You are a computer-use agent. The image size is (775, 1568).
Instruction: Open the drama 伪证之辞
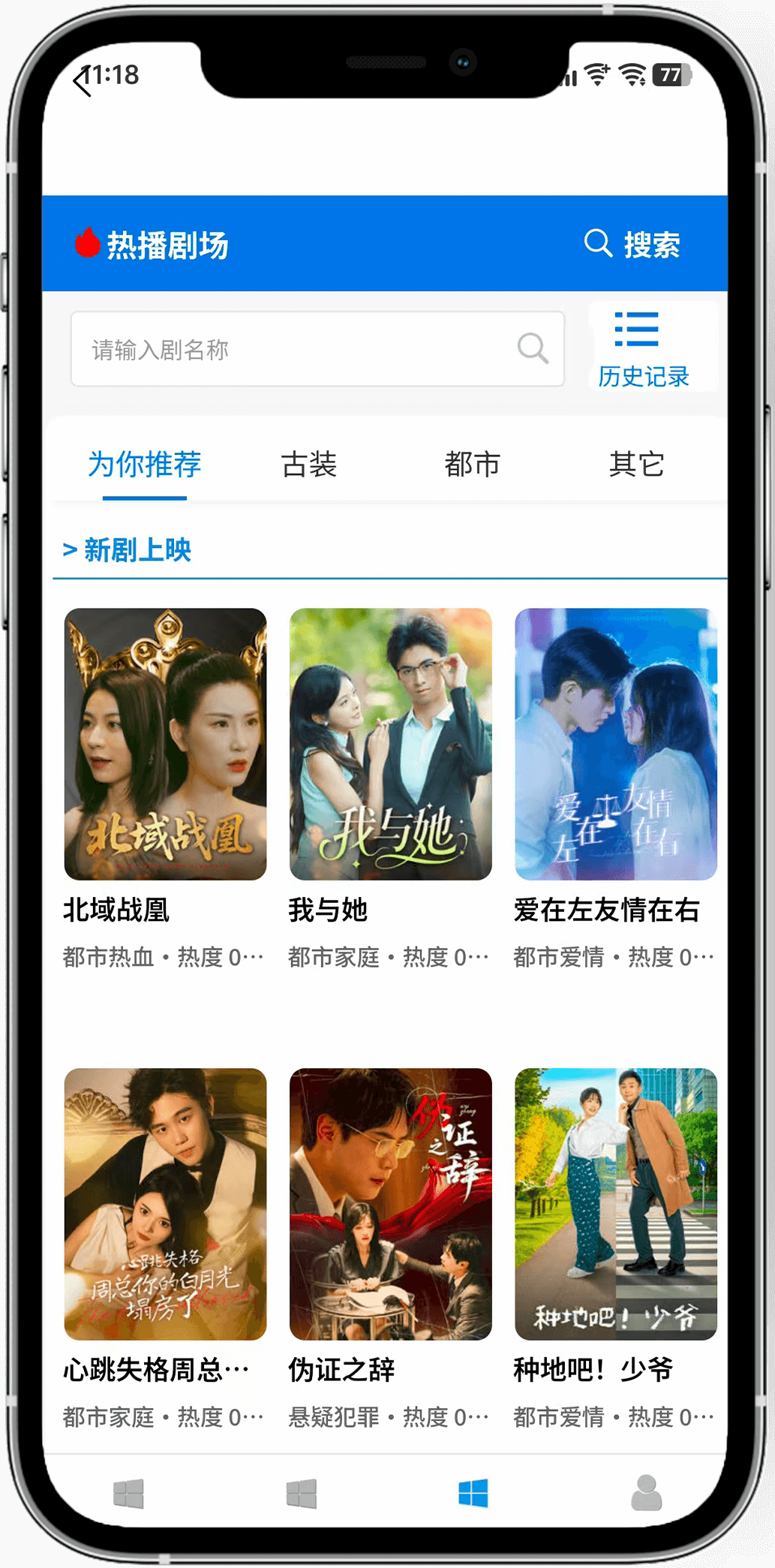coord(390,1204)
